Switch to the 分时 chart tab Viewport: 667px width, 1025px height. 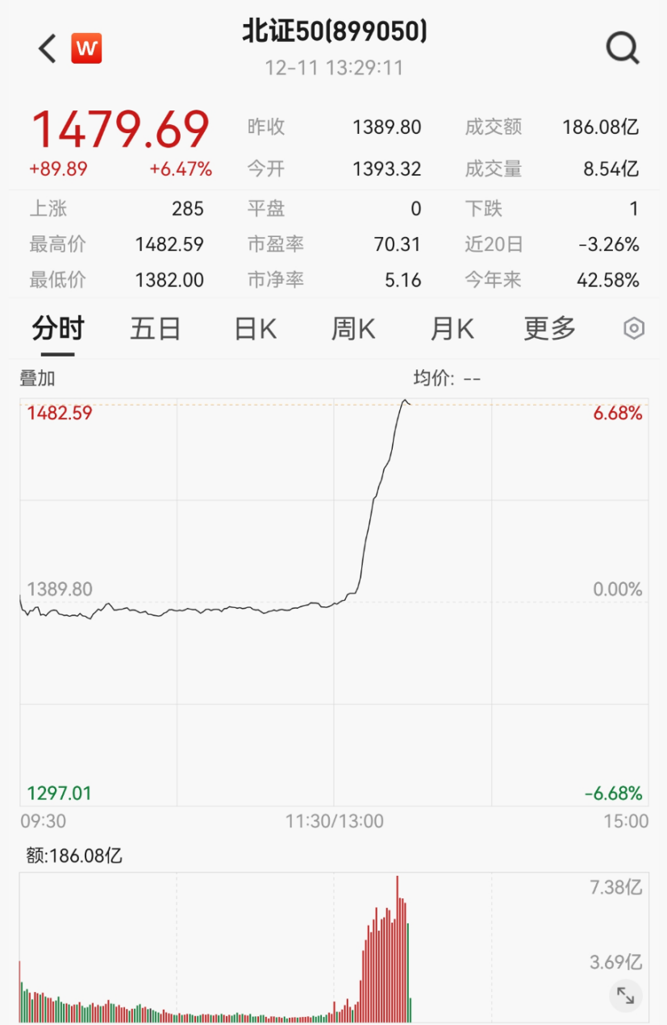58,328
